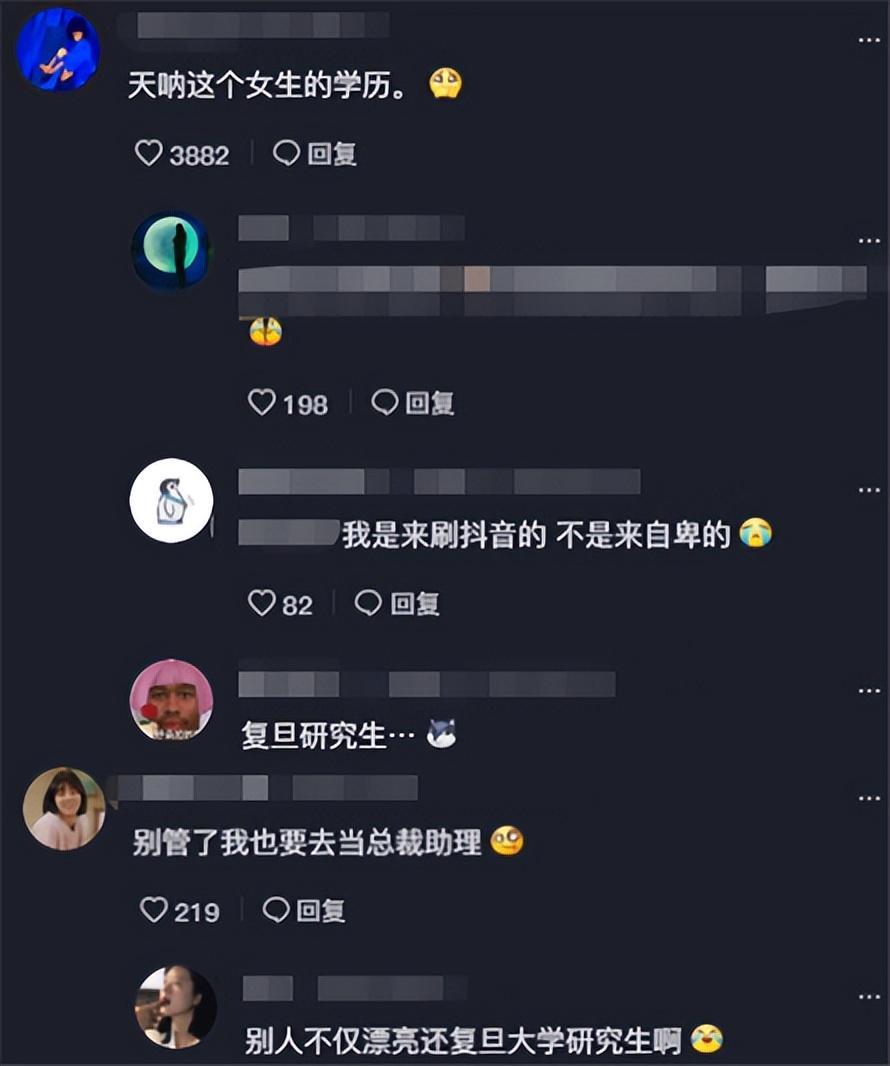Open overflow menu for '天呐这个女生的学历' comment

click(869, 40)
